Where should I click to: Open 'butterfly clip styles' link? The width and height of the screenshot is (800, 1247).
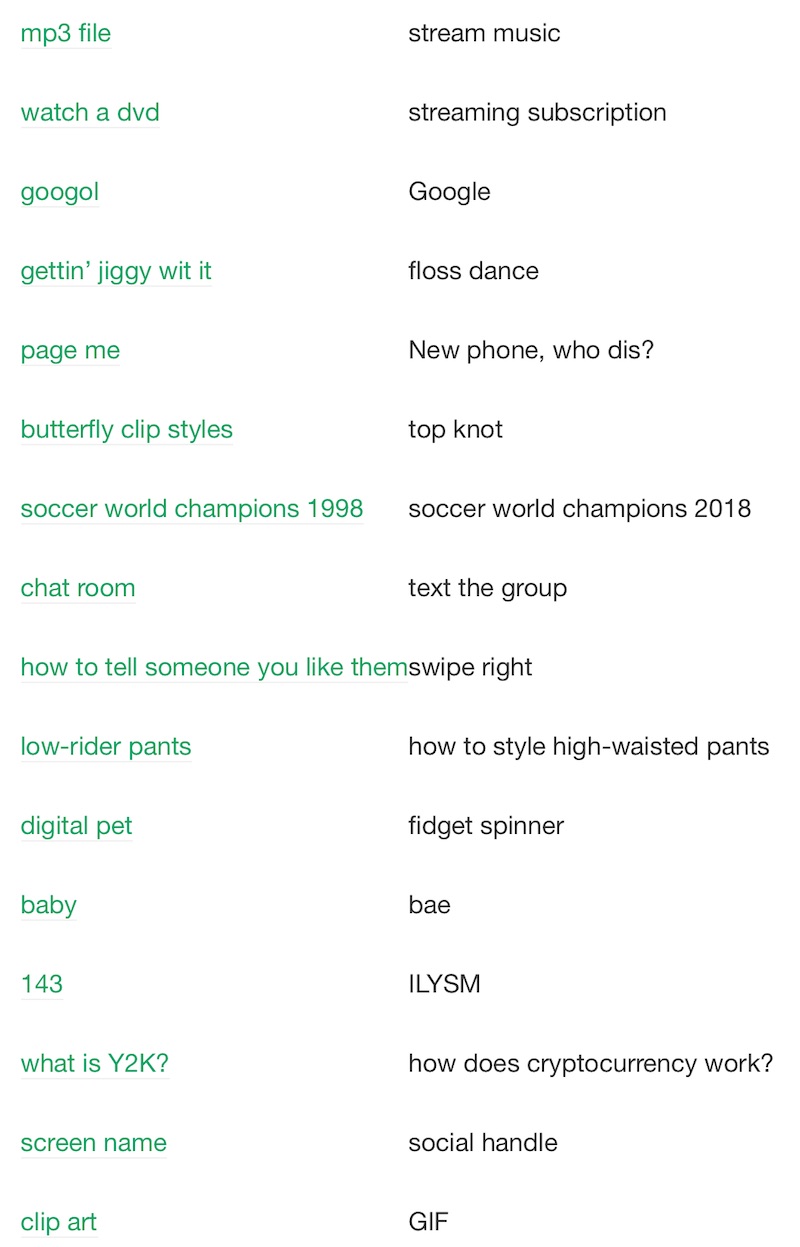[126, 429]
